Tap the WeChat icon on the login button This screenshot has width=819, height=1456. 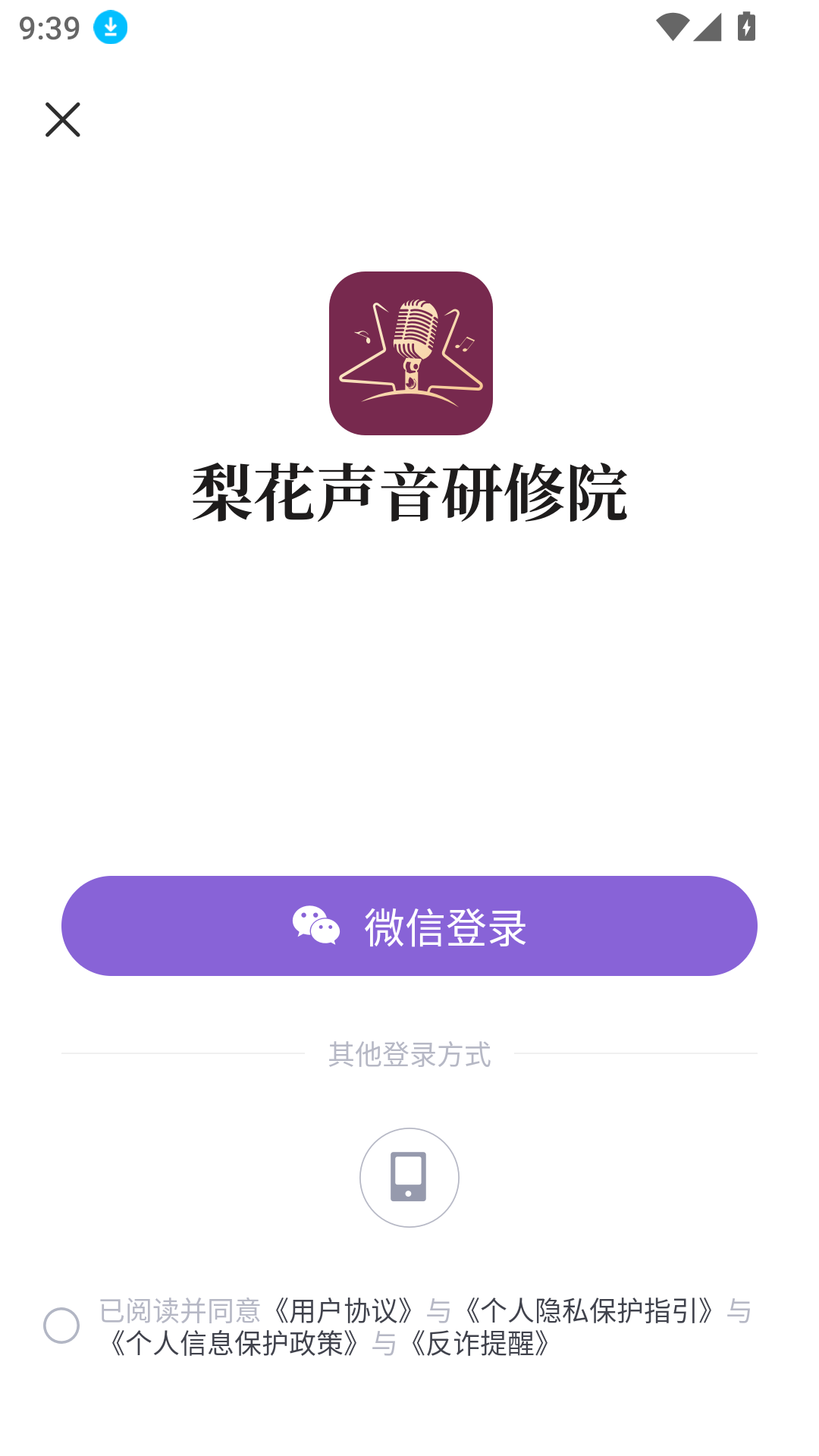click(315, 926)
